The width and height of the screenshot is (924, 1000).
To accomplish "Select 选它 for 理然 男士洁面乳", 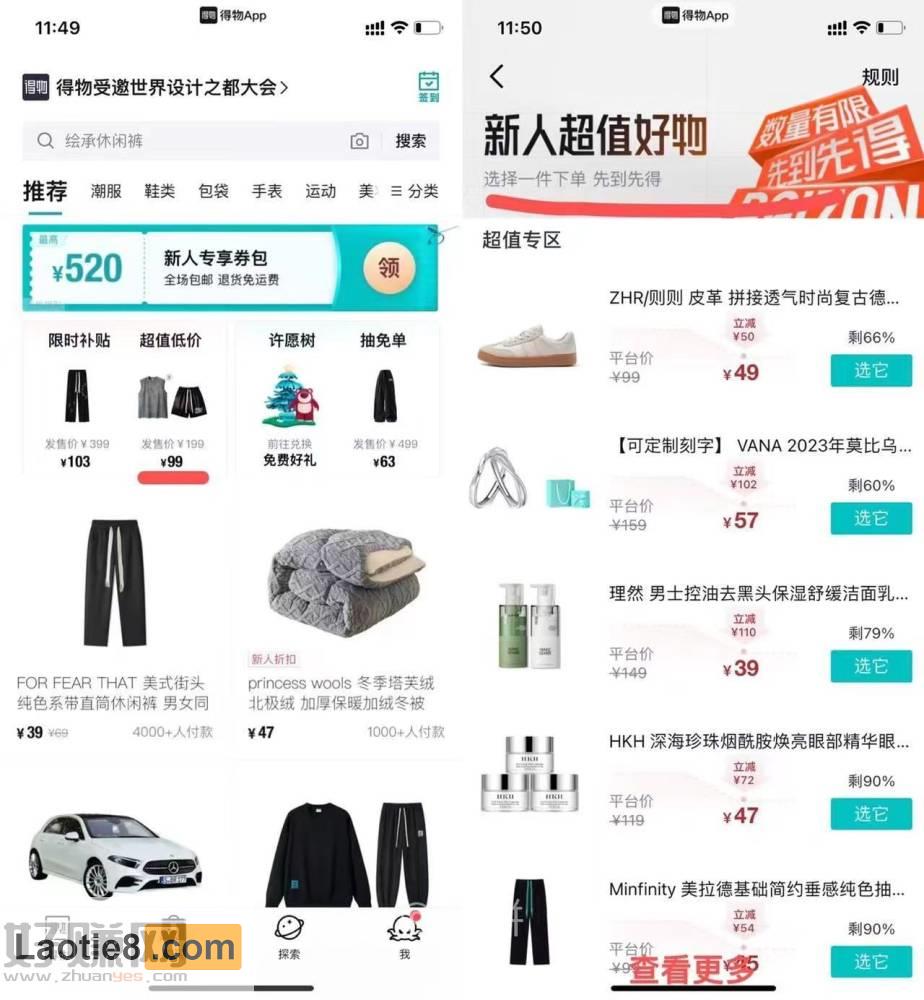I will pos(871,666).
